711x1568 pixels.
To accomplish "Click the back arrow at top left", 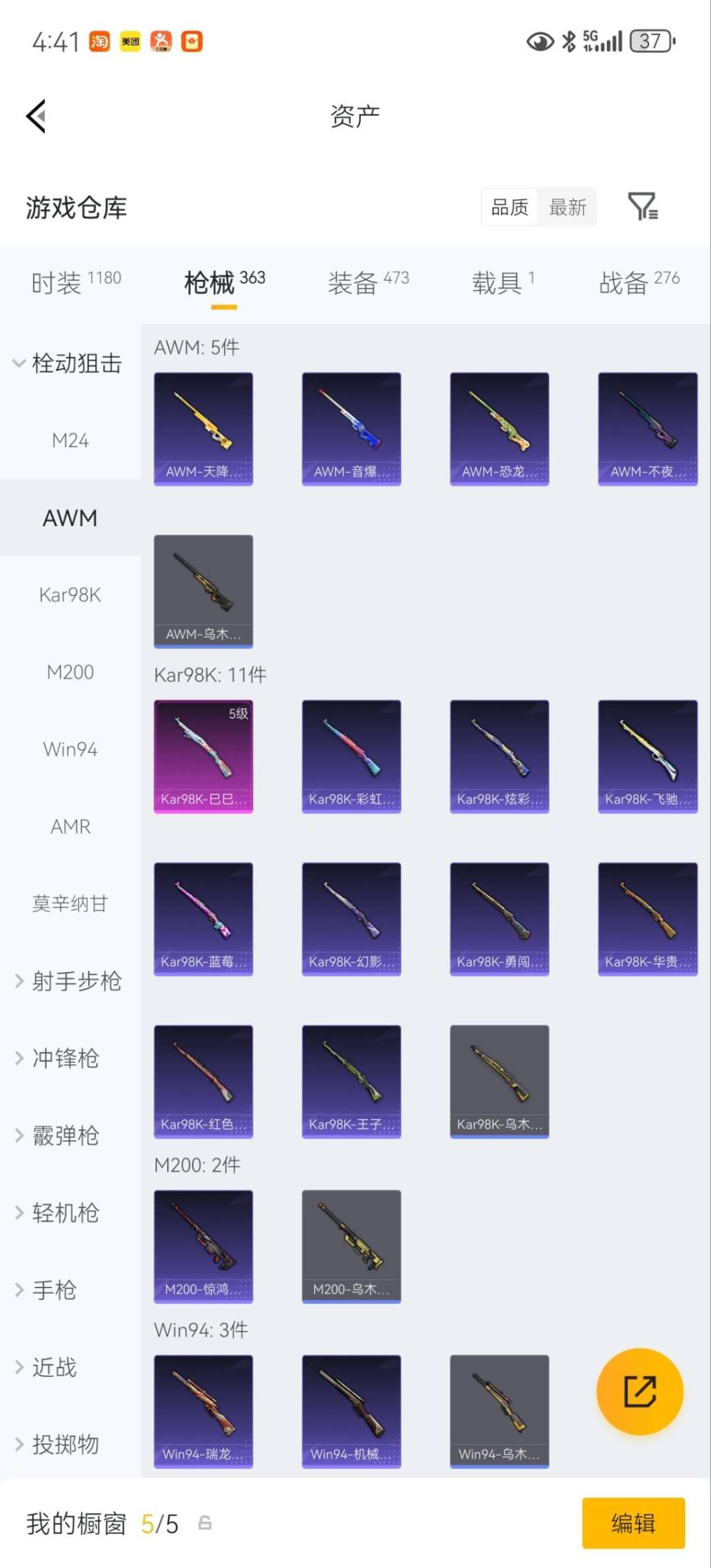I will click(36, 116).
